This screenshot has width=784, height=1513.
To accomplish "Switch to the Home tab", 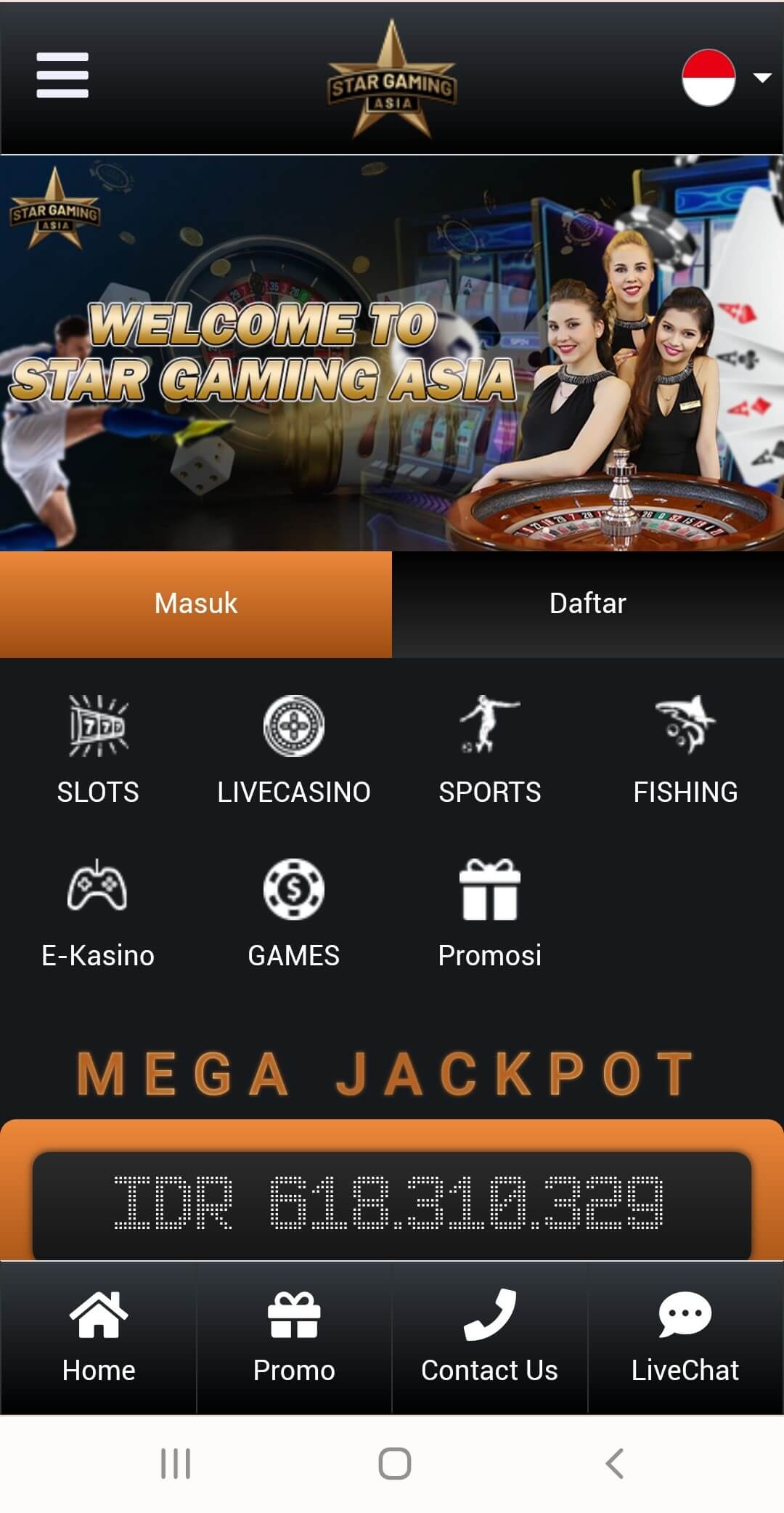I will [99, 1336].
